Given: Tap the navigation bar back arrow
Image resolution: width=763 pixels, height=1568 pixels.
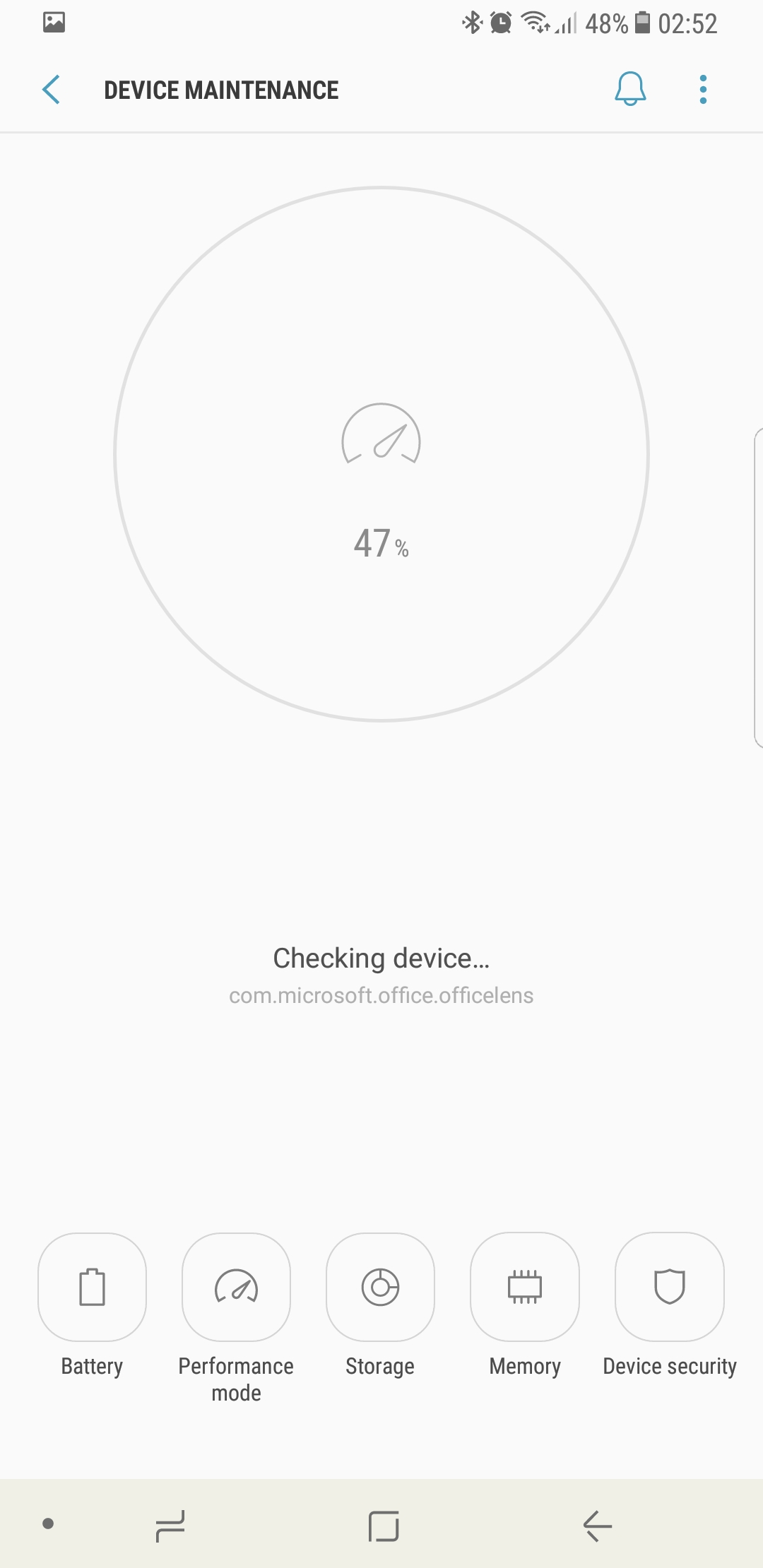Looking at the screenshot, I should click(x=598, y=1526).
